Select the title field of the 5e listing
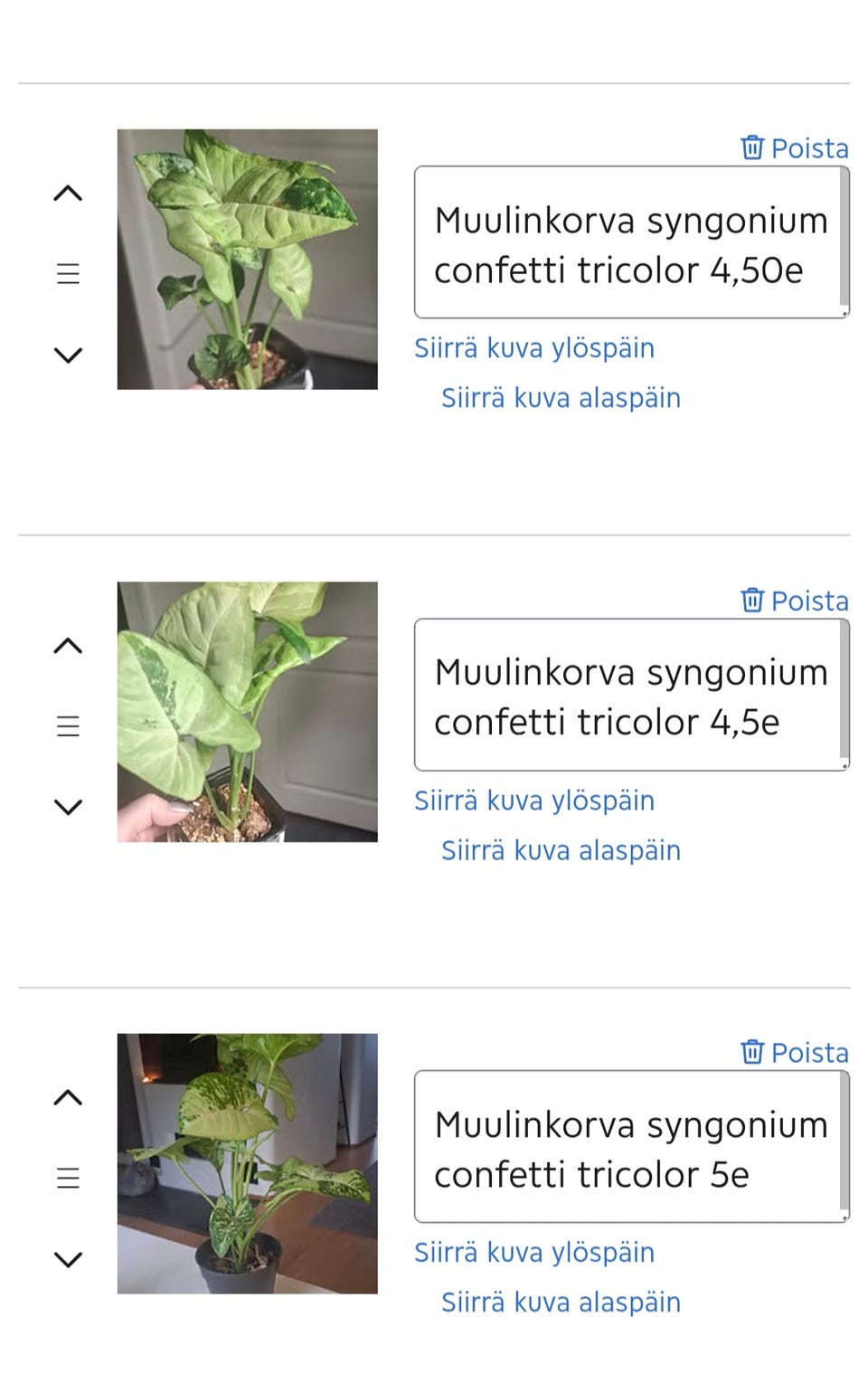 [x=630, y=1145]
